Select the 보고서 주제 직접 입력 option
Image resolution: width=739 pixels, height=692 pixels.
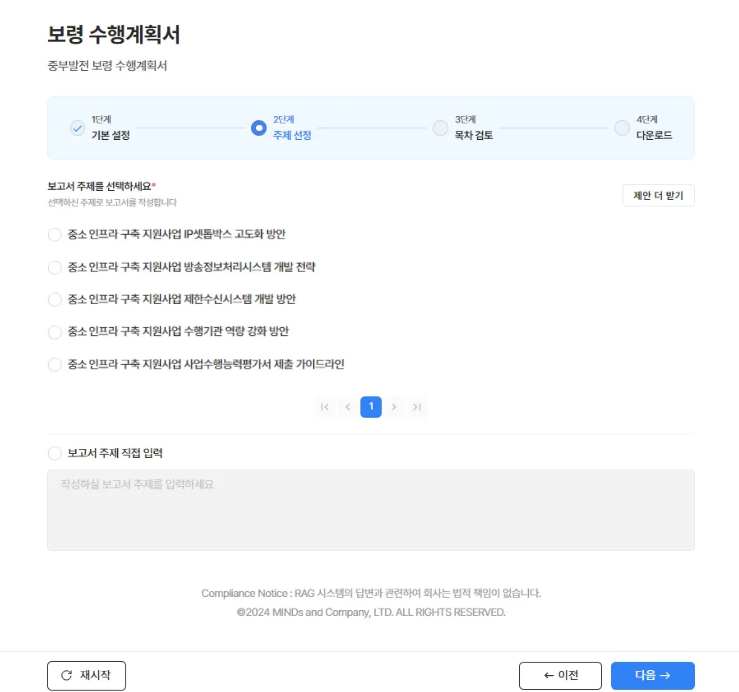click(55, 453)
